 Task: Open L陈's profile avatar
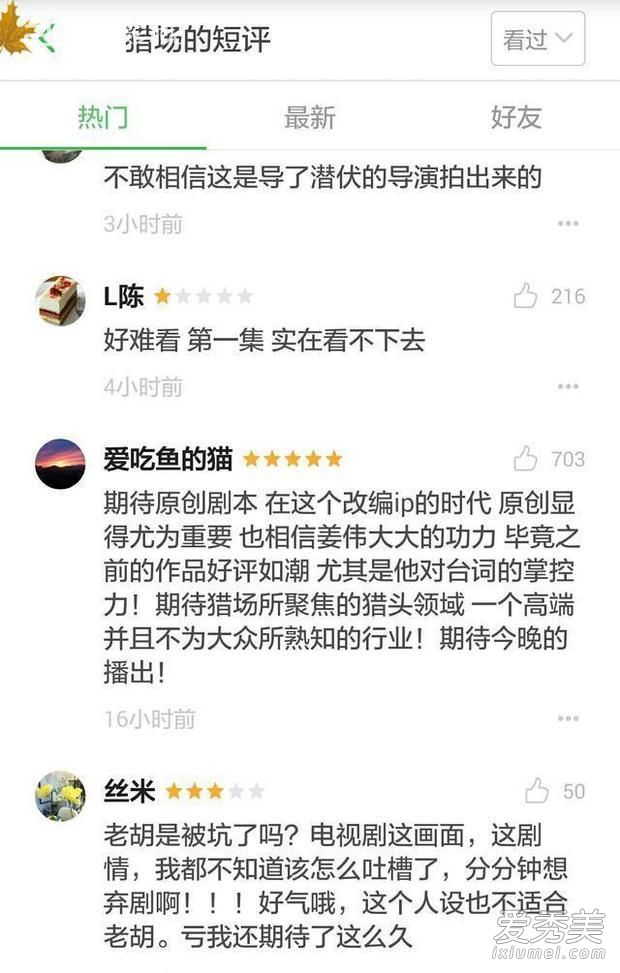[x=60, y=299]
